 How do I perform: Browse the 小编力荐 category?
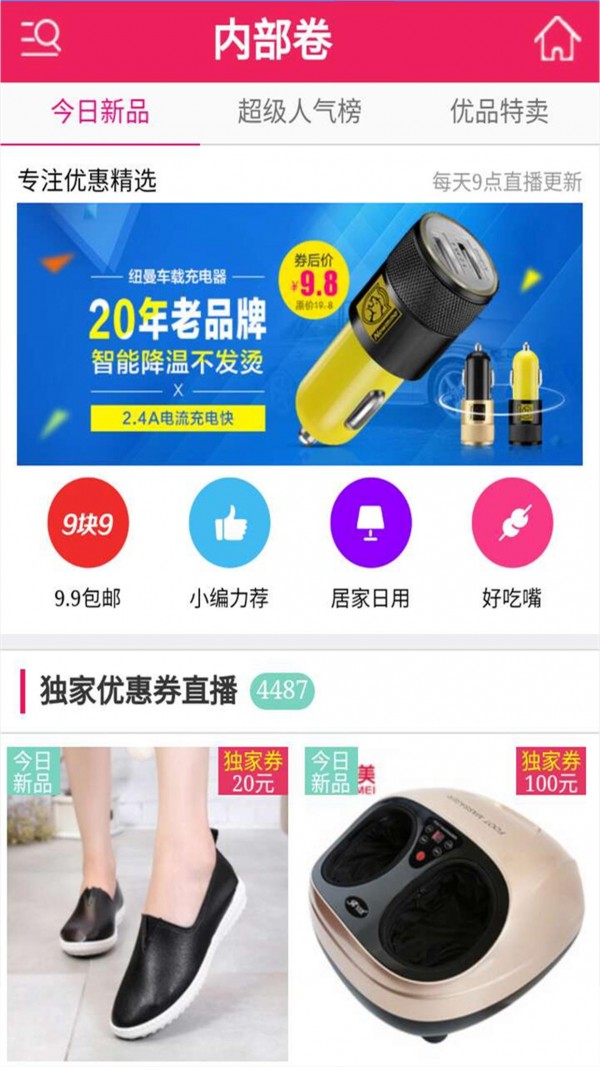coord(229,523)
